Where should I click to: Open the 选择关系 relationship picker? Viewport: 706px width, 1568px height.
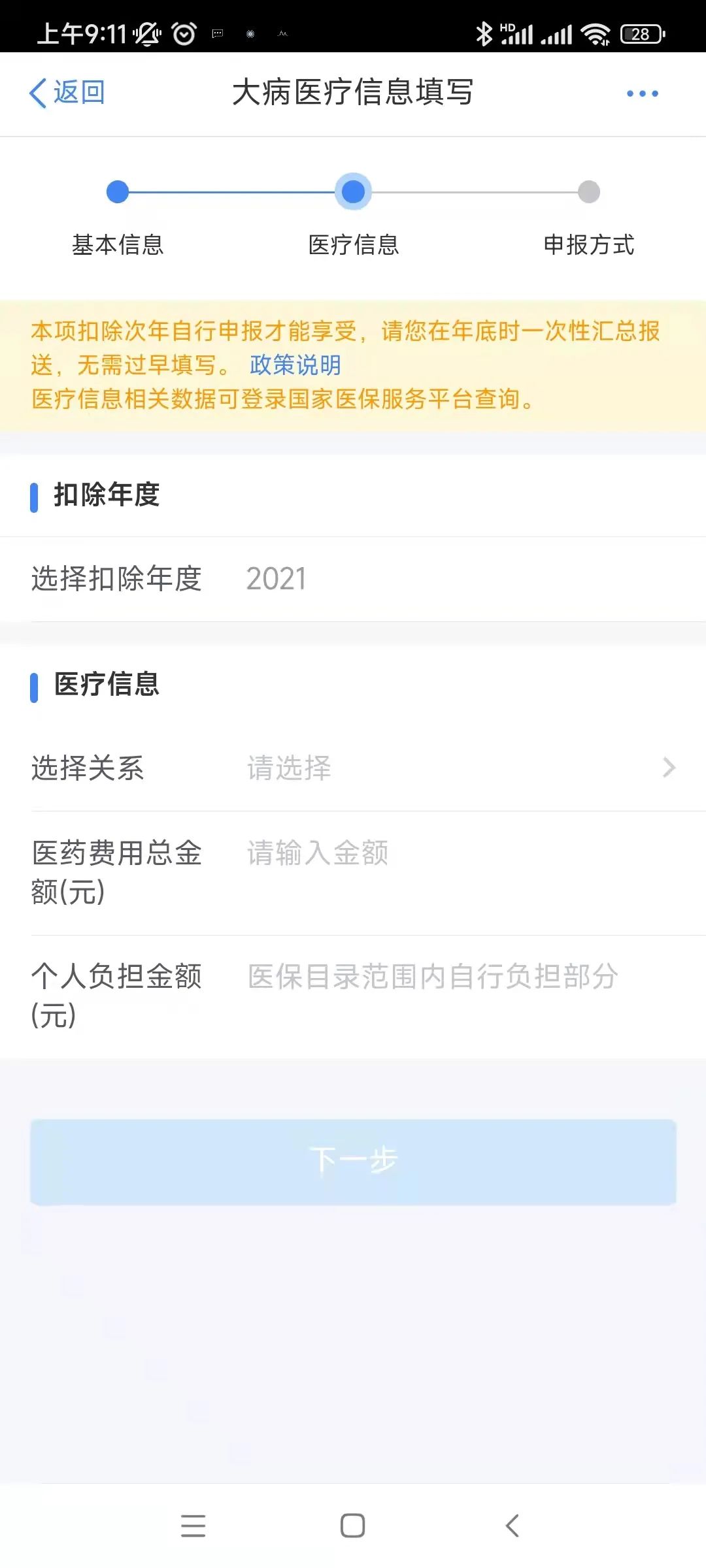353,768
